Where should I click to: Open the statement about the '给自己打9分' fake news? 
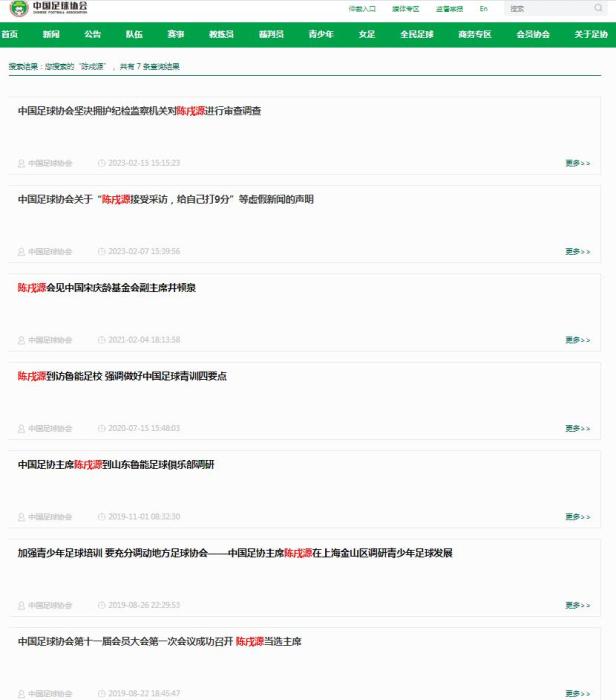[x=166, y=199]
